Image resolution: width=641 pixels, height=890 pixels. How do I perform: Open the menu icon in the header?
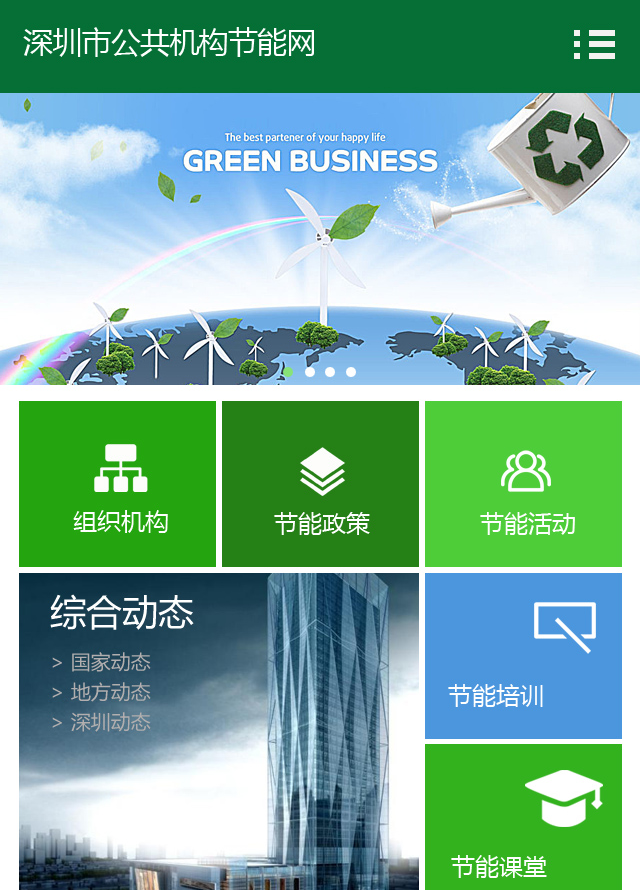tap(594, 45)
